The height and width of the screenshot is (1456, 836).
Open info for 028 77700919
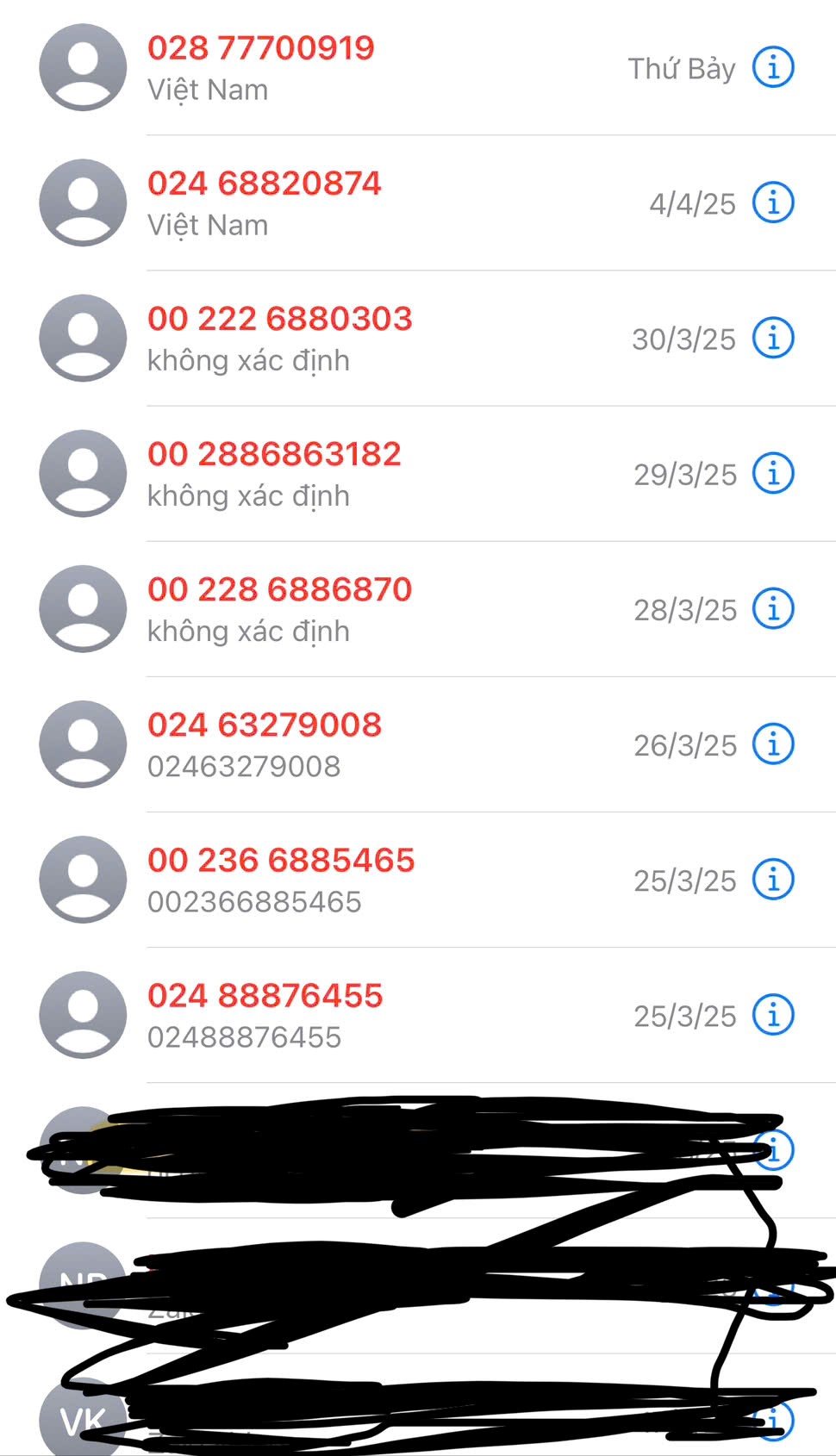click(x=773, y=67)
